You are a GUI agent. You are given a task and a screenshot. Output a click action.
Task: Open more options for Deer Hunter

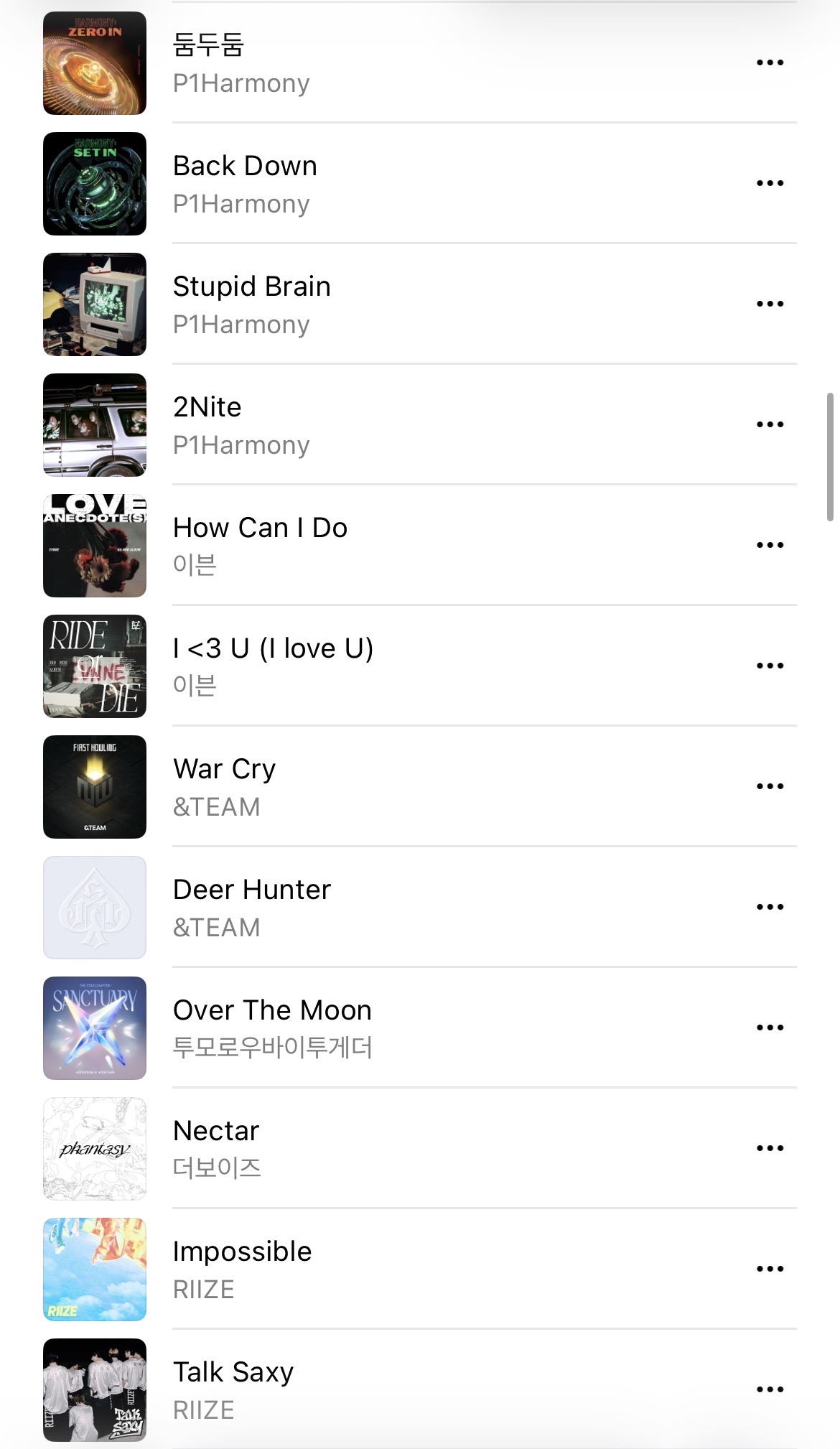click(x=770, y=907)
